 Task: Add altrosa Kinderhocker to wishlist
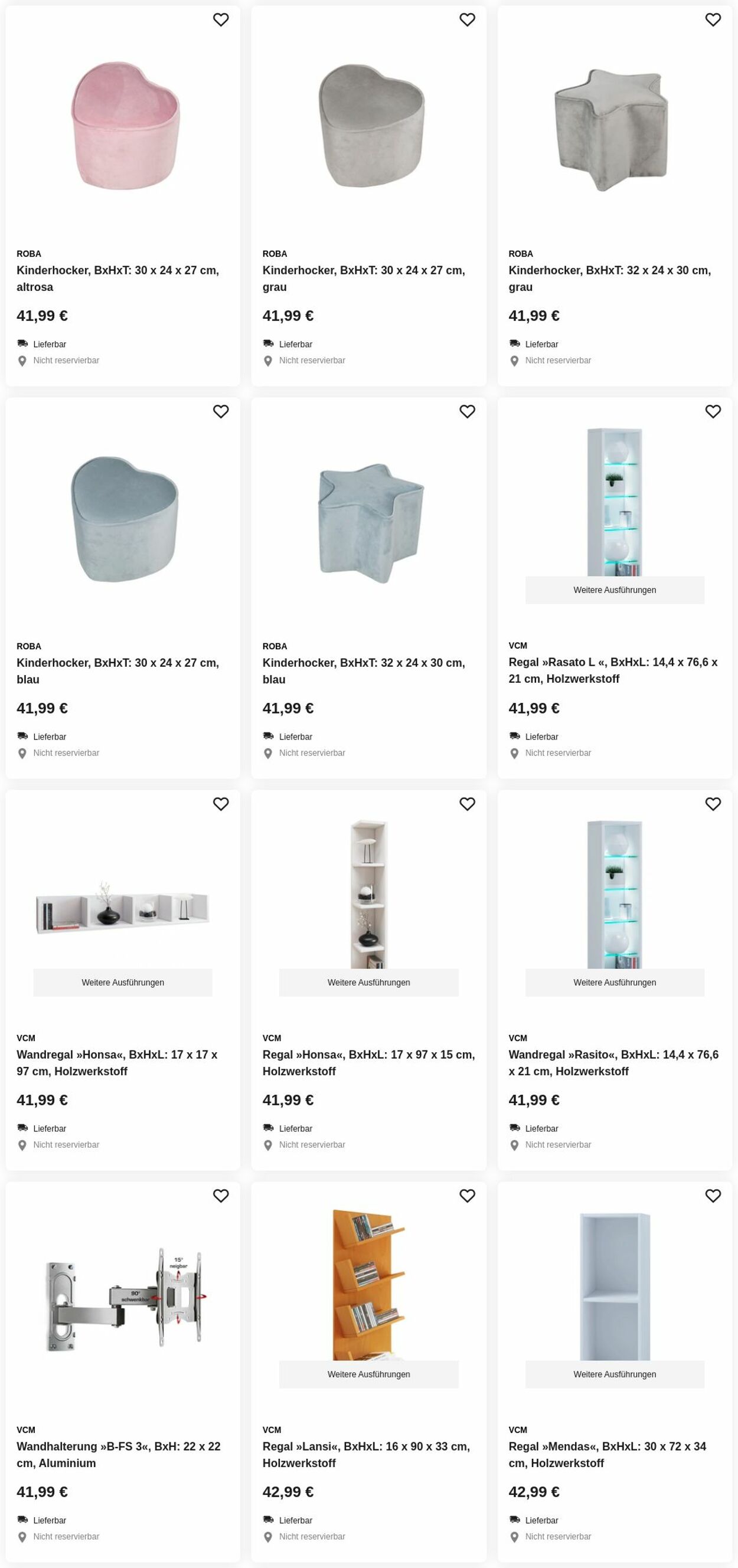point(220,19)
